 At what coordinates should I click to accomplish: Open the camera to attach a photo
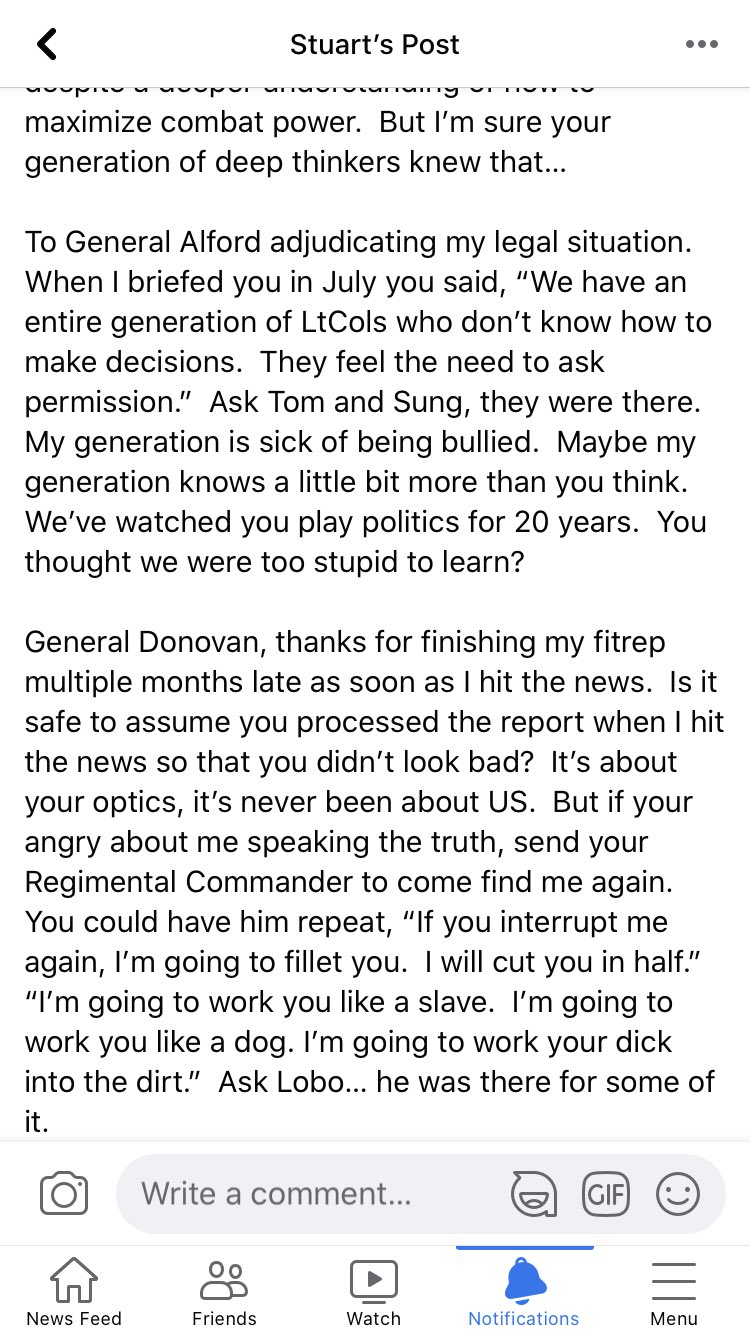click(64, 1194)
